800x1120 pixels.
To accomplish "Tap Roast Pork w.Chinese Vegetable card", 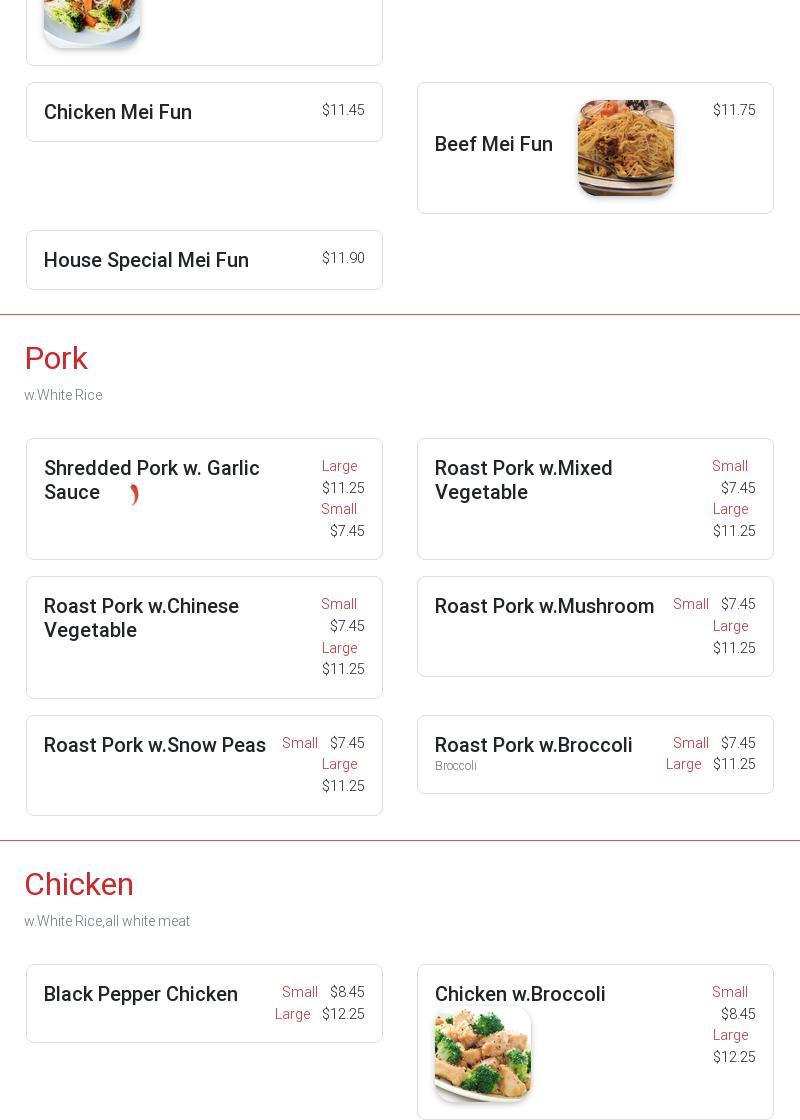I will click(x=204, y=637).
